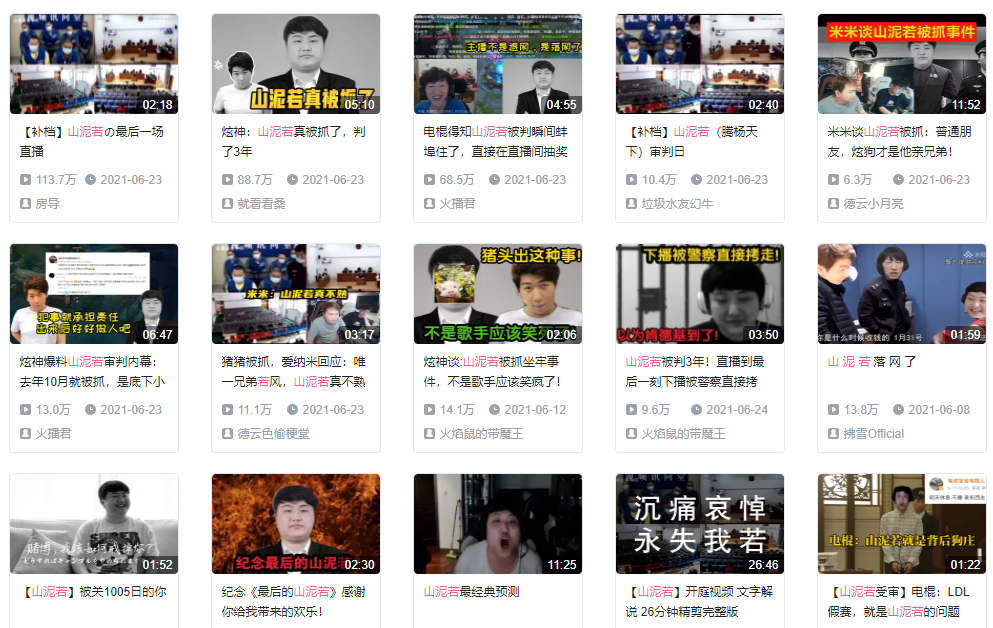Image resolution: width=993 pixels, height=628 pixels.
Task: Play 炫神谈:山泥若被抓坐牢事件 video
Action: coord(497,294)
